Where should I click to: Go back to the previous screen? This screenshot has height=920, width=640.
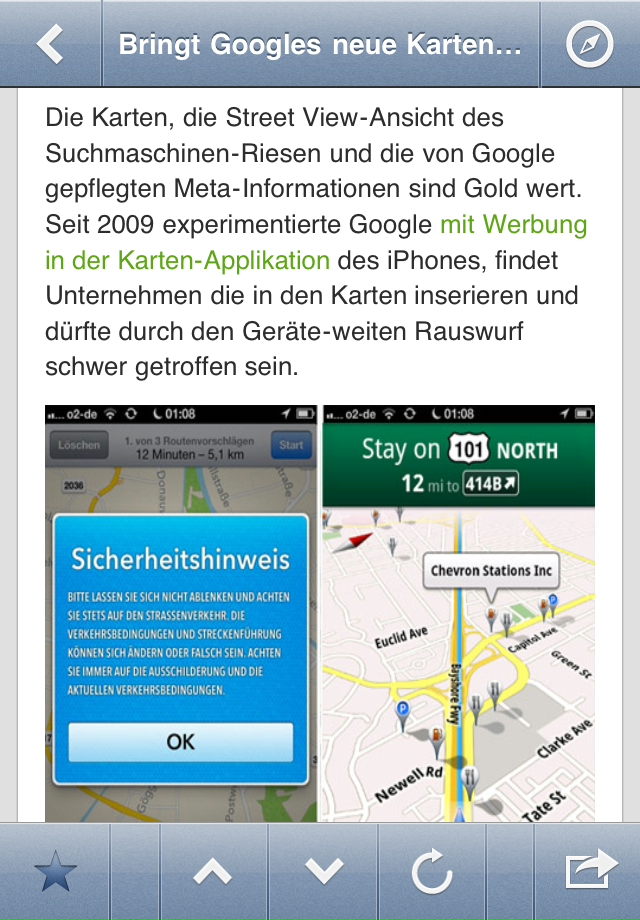[50, 45]
